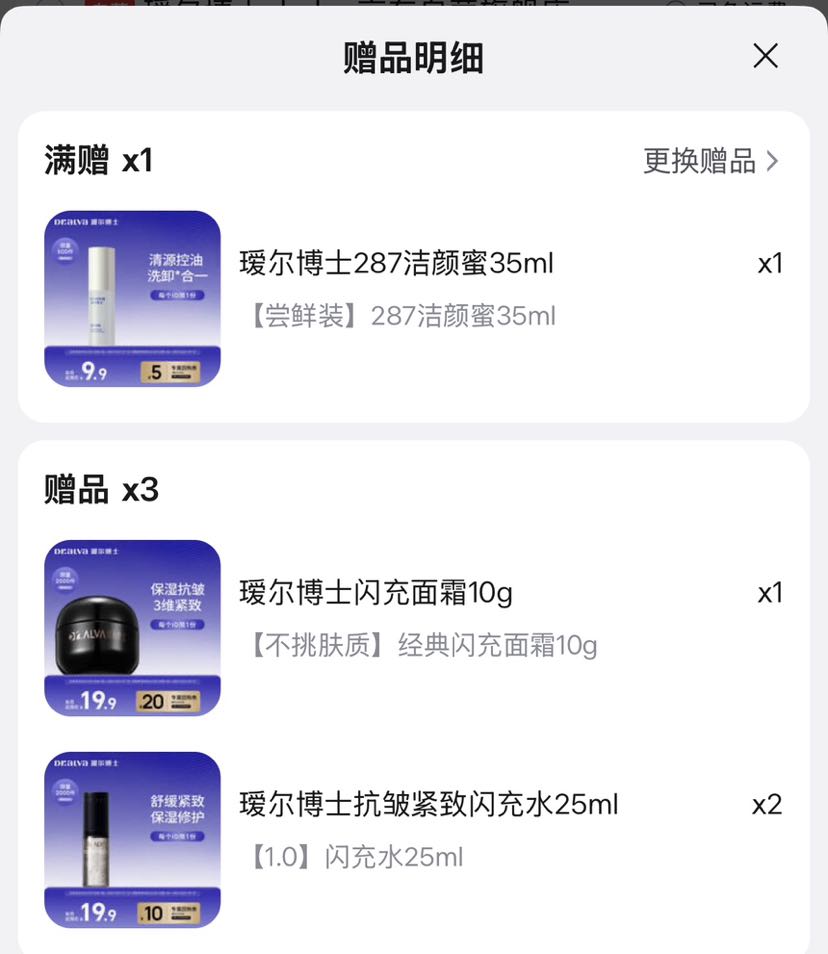Open the 瑷尔博士抗皱紧致闪充水25ml gift item

coord(414,840)
